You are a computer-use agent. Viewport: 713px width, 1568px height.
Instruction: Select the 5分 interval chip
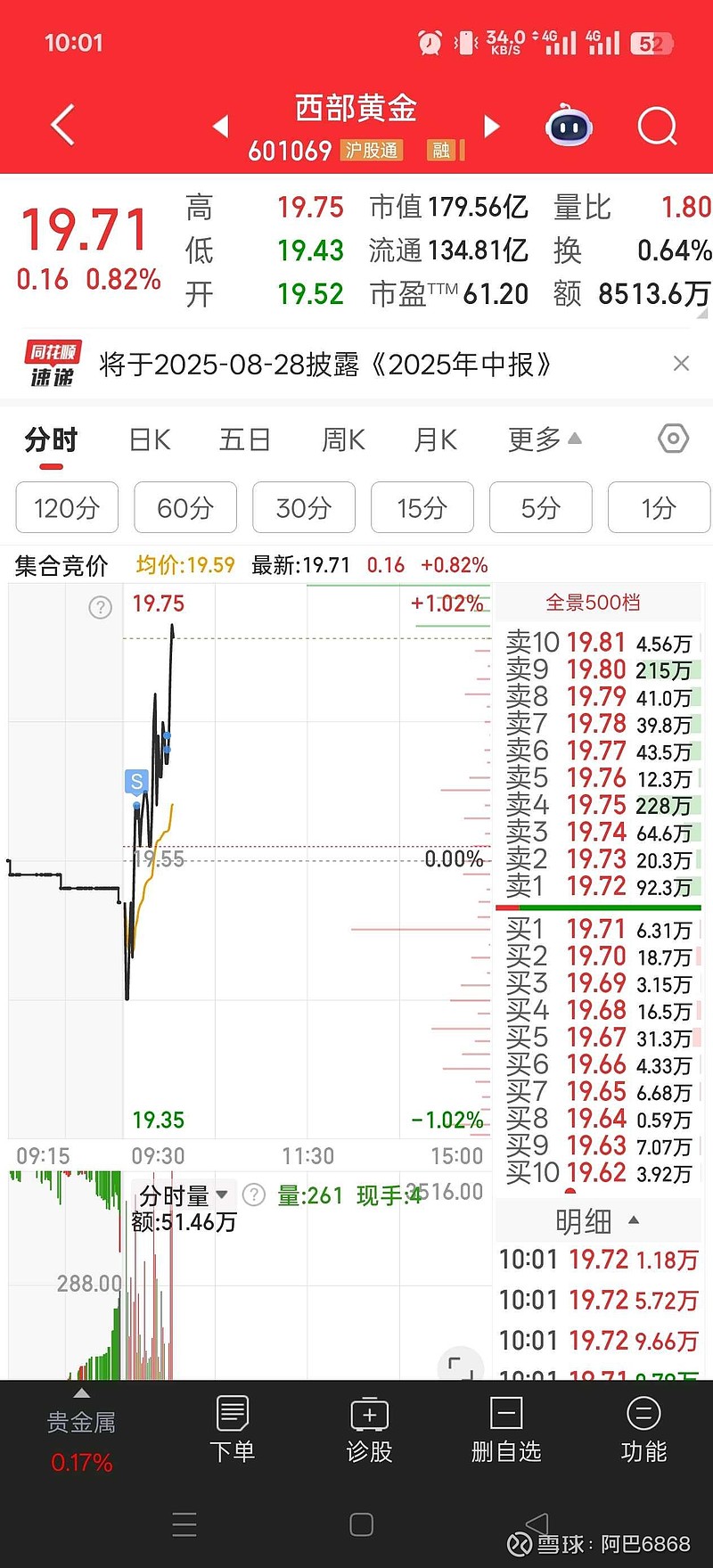541,508
